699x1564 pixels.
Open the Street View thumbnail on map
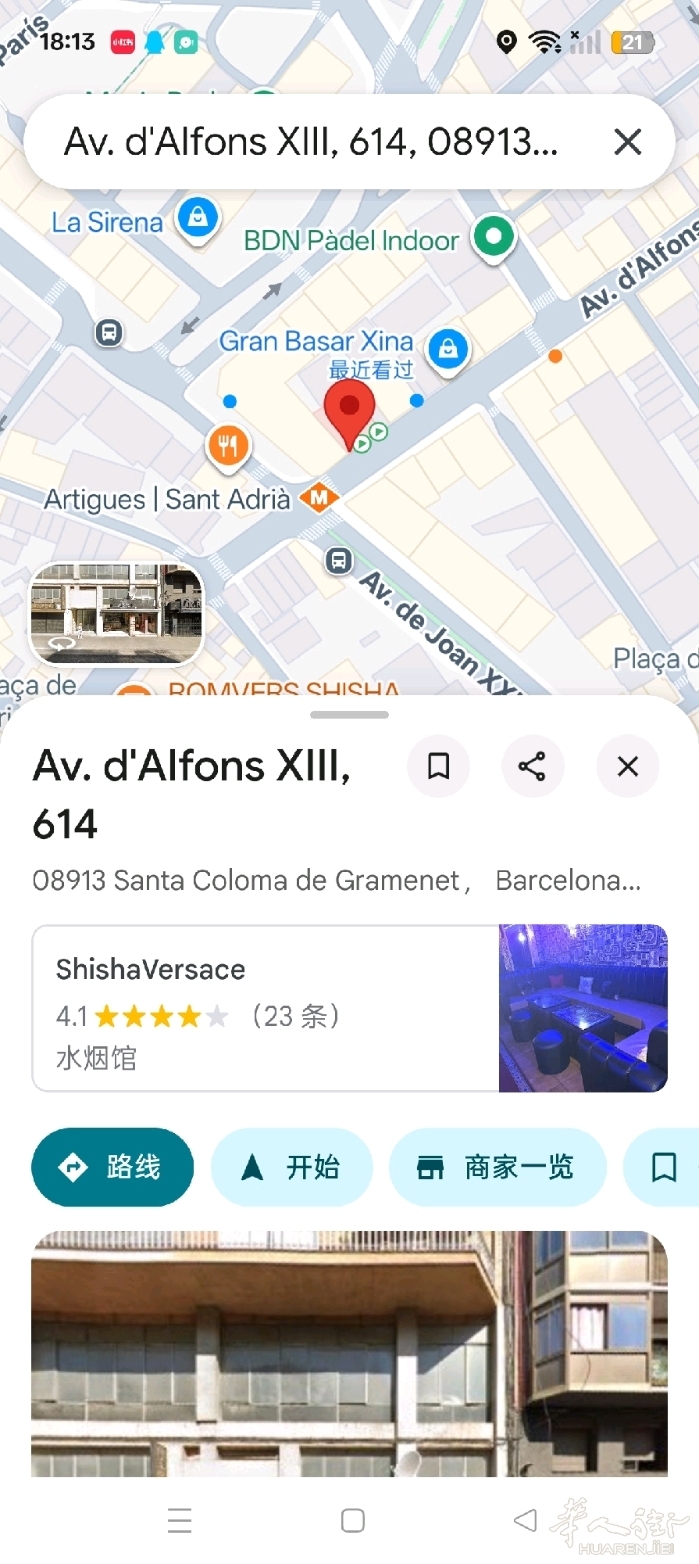click(116, 613)
